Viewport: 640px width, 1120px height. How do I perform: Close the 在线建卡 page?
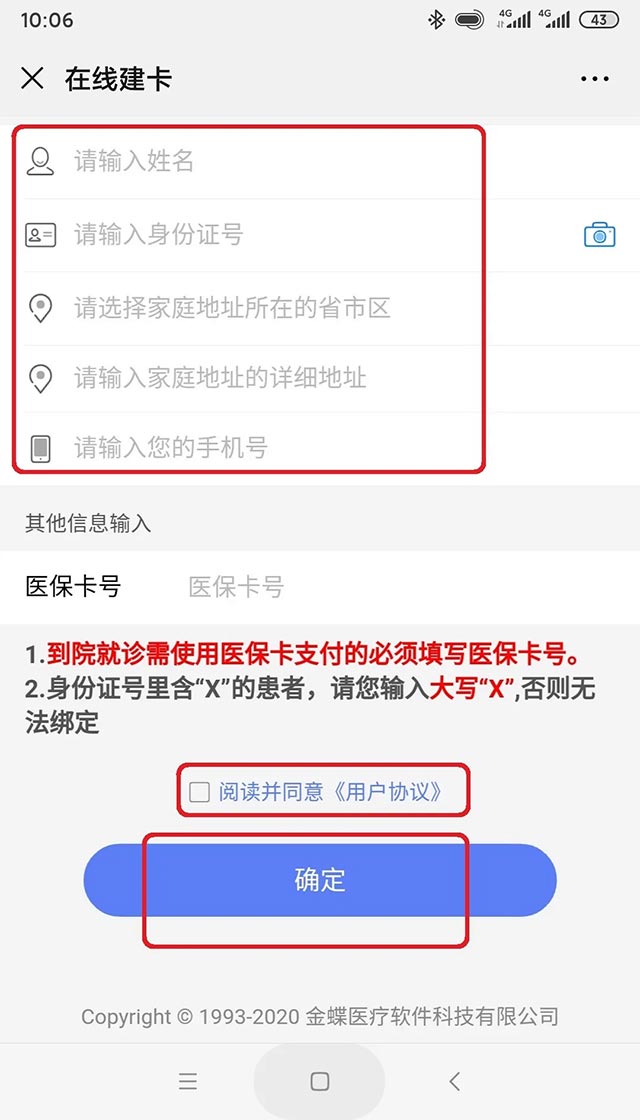[x=32, y=78]
